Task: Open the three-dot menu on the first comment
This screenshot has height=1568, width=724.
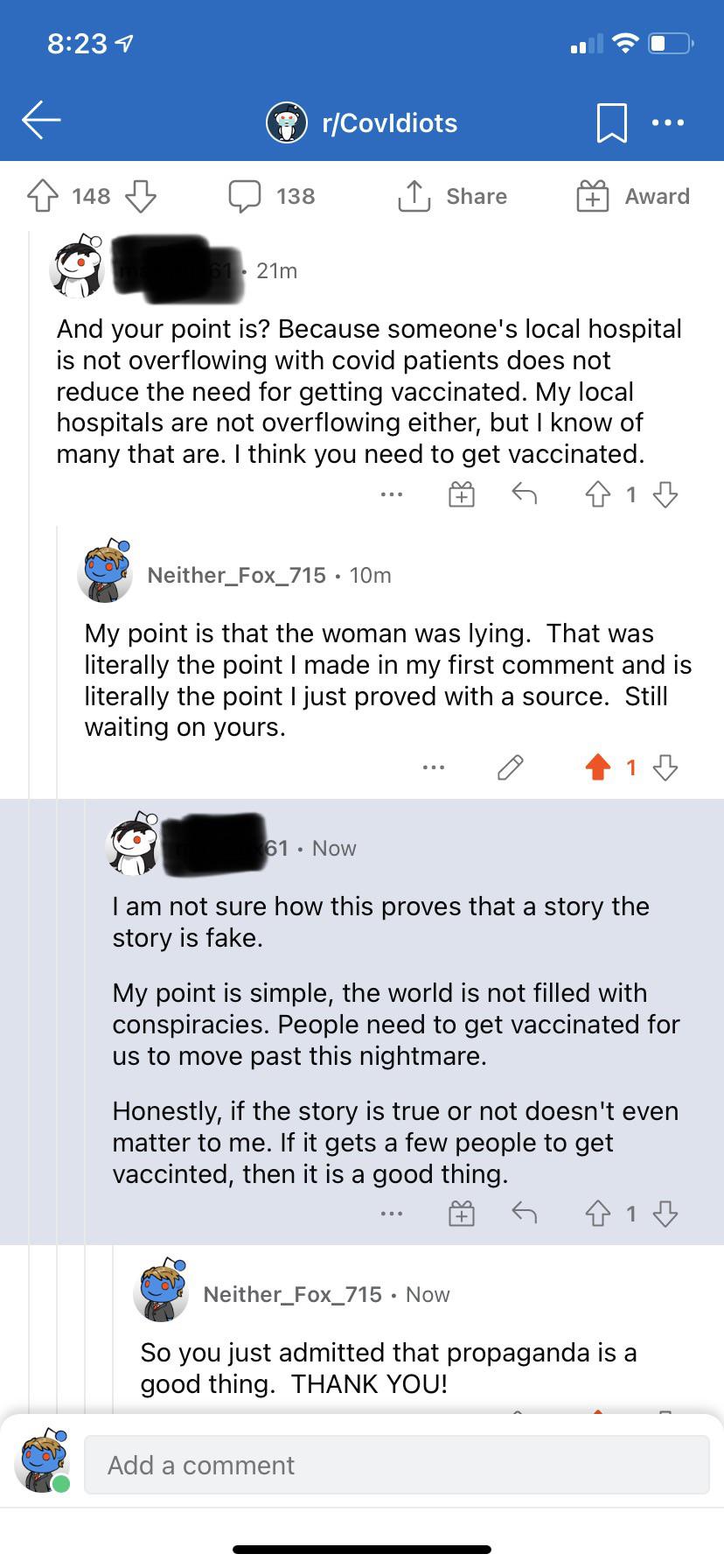Action: click(391, 493)
